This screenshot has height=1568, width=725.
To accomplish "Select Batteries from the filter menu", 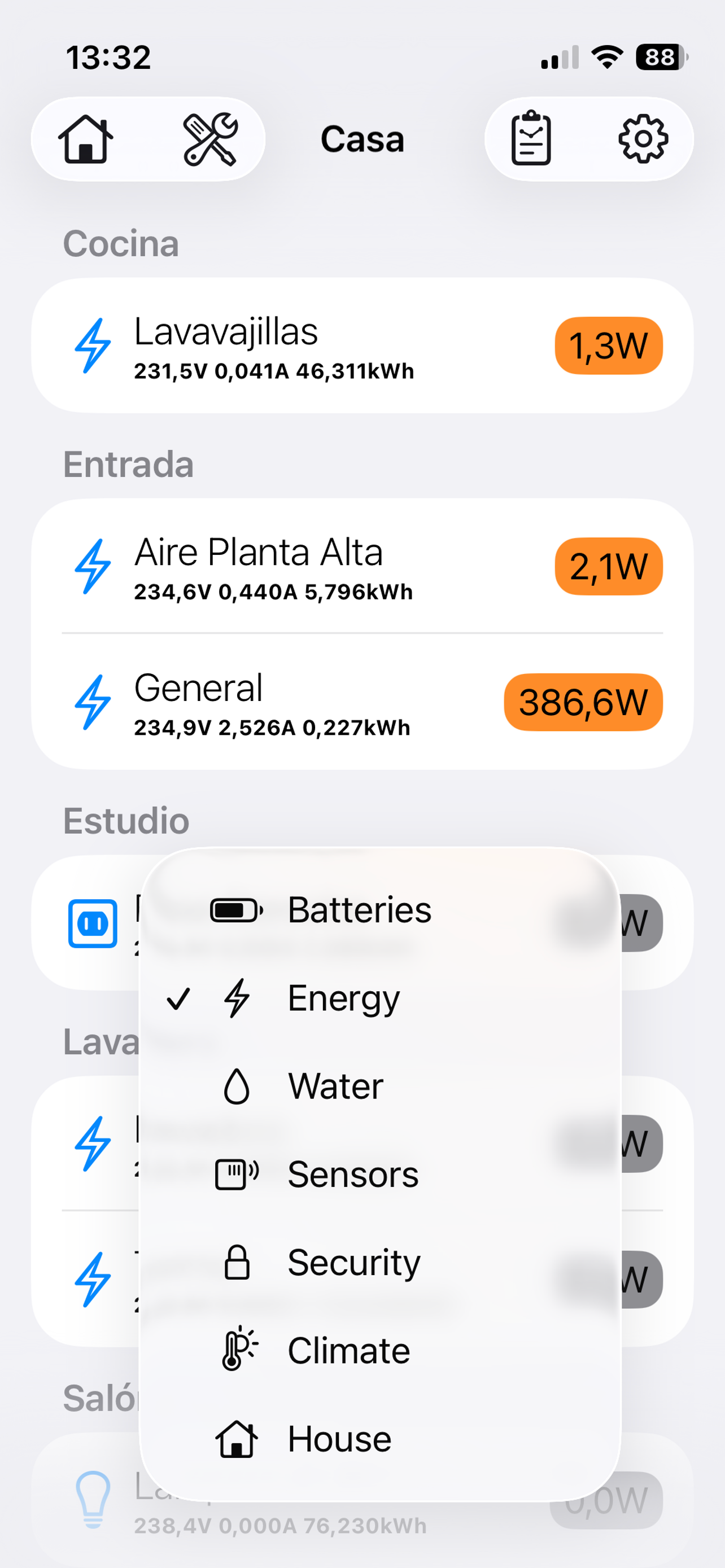I will [380, 910].
